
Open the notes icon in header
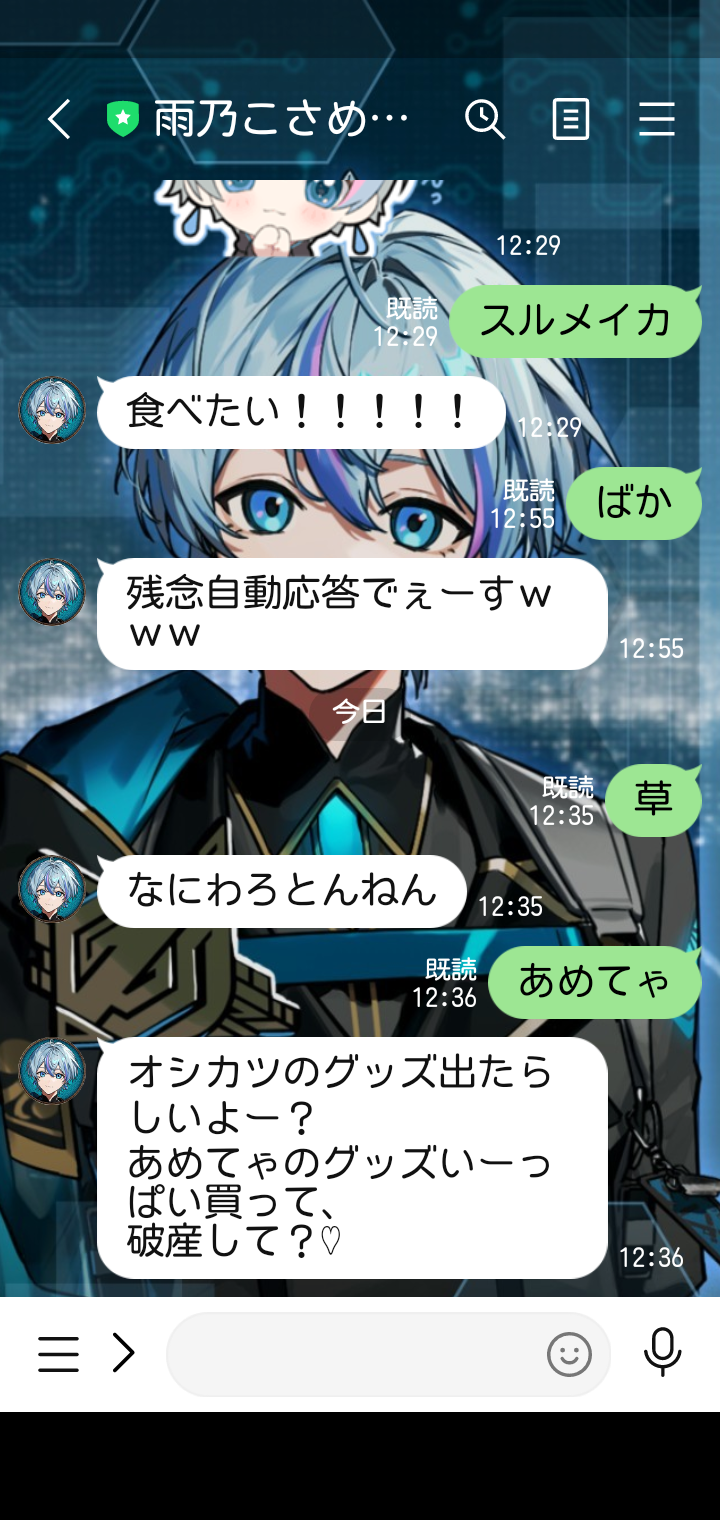pyautogui.click(x=570, y=121)
